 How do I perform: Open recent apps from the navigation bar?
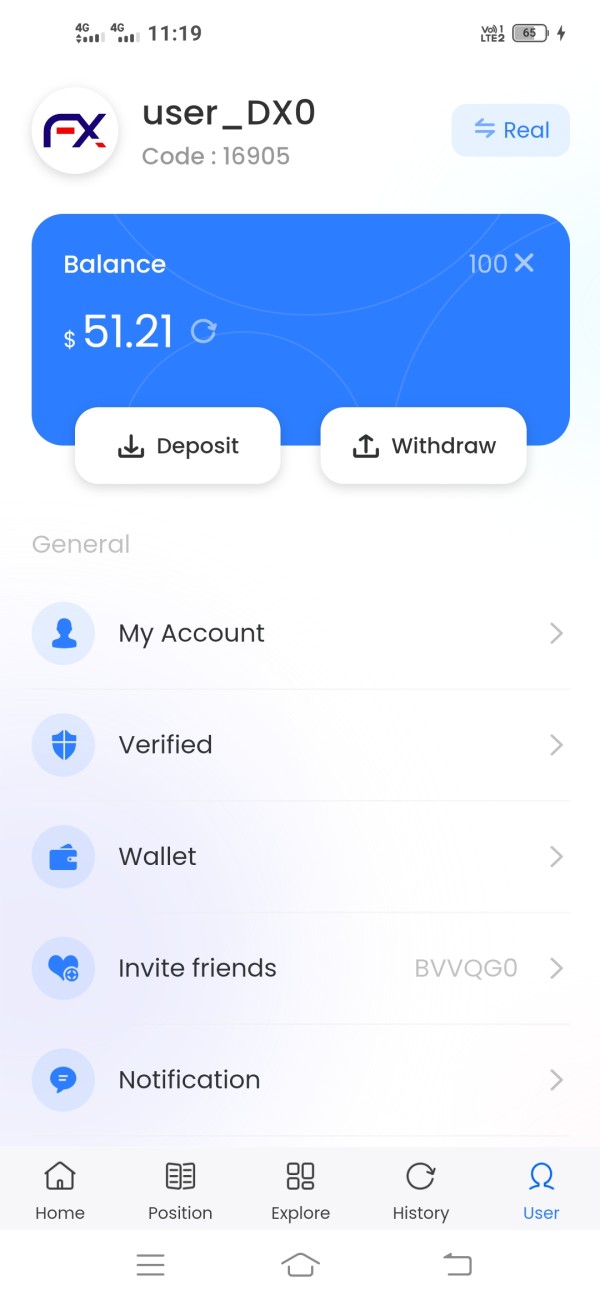point(150,1265)
